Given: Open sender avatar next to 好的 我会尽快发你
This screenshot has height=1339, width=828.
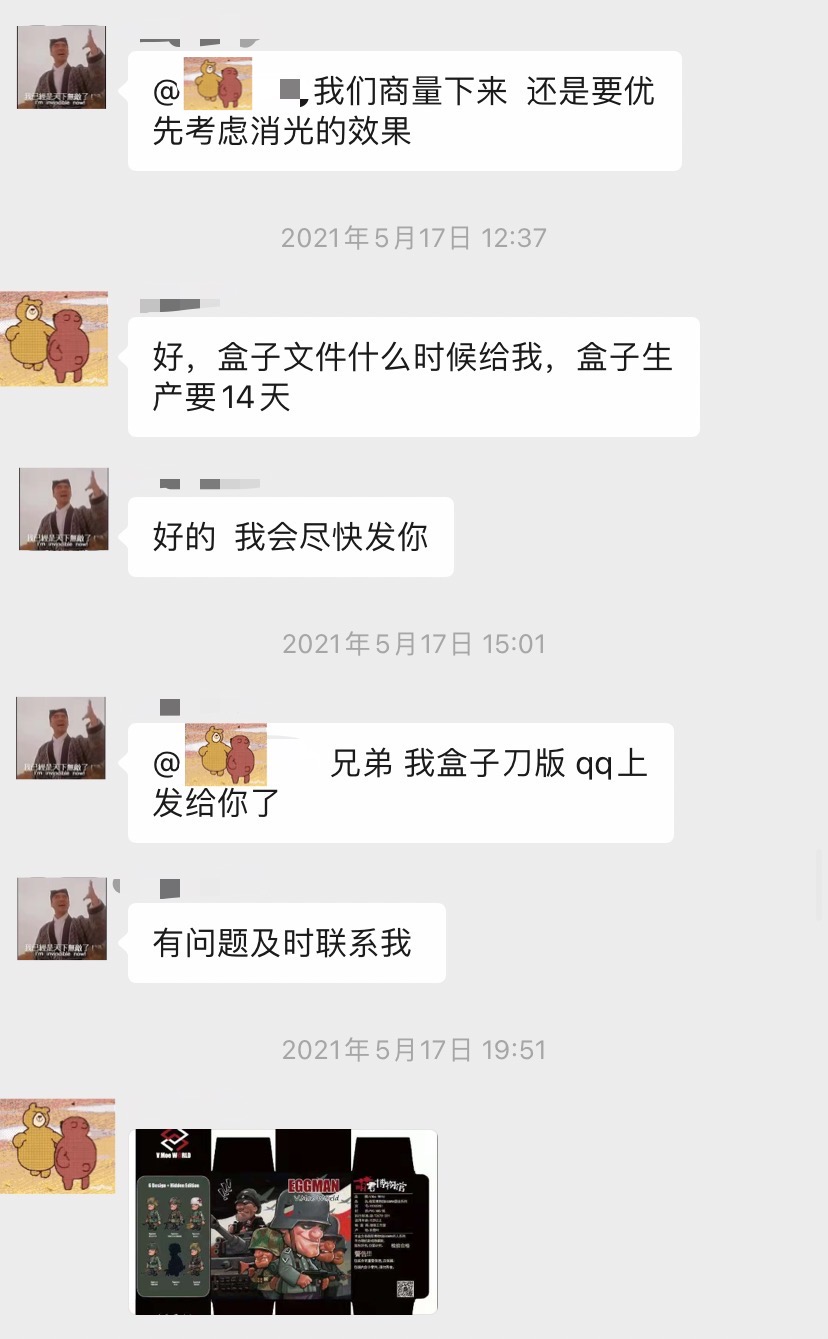Looking at the screenshot, I should tap(63, 509).
